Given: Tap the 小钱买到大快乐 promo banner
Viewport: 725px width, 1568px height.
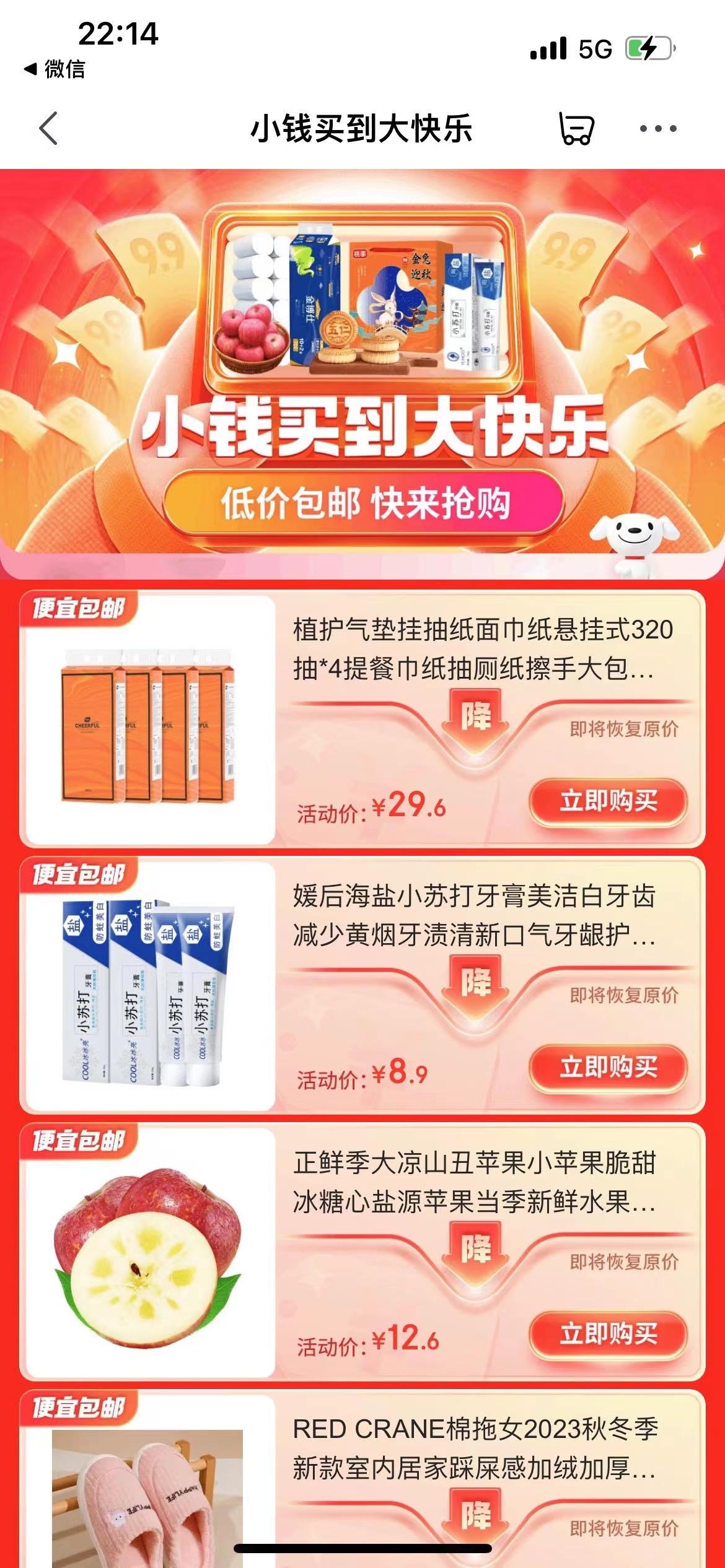Looking at the screenshot, I should [x=362, y=372].
